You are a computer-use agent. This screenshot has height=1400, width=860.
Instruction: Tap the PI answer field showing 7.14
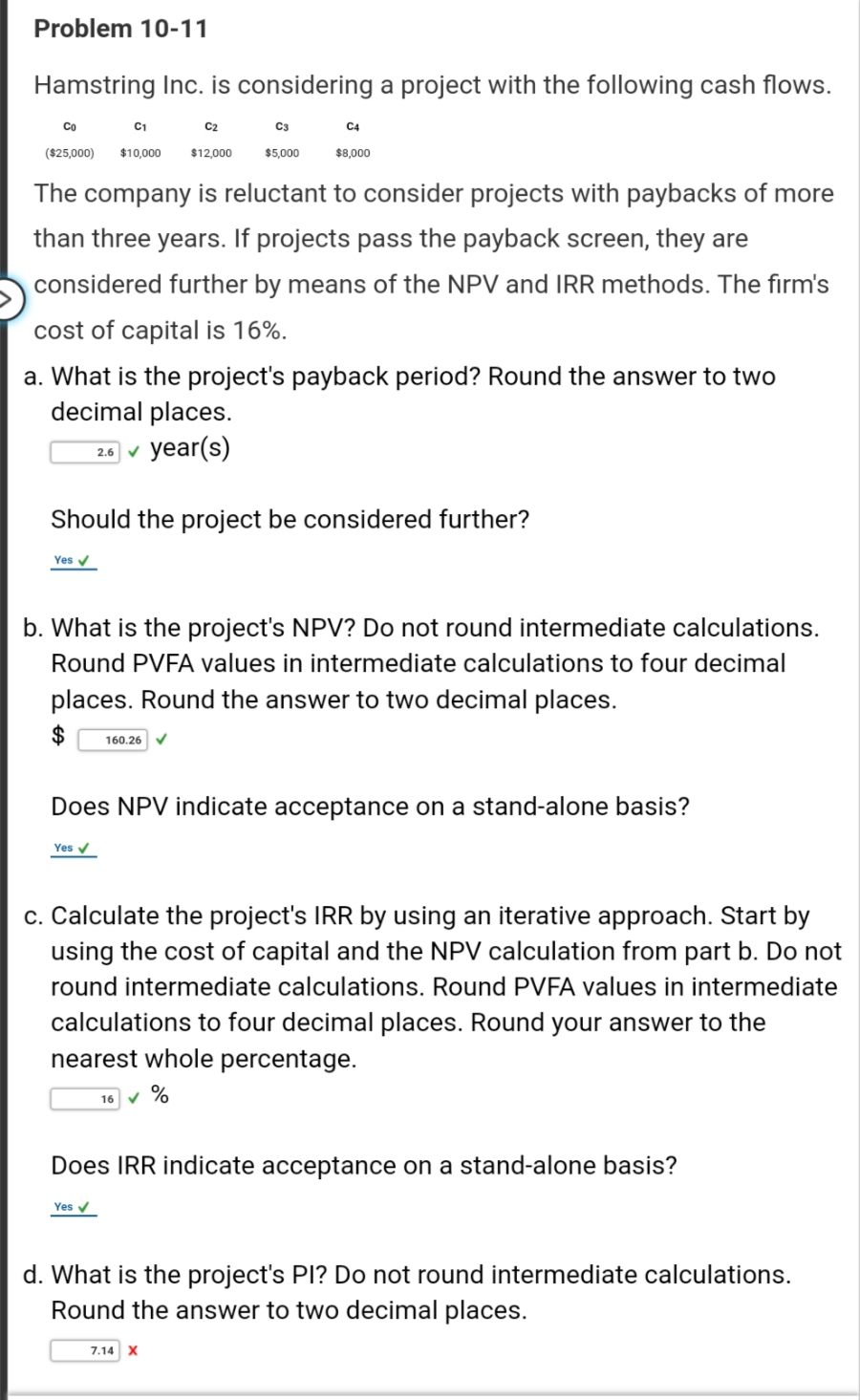pos(85,1350)
